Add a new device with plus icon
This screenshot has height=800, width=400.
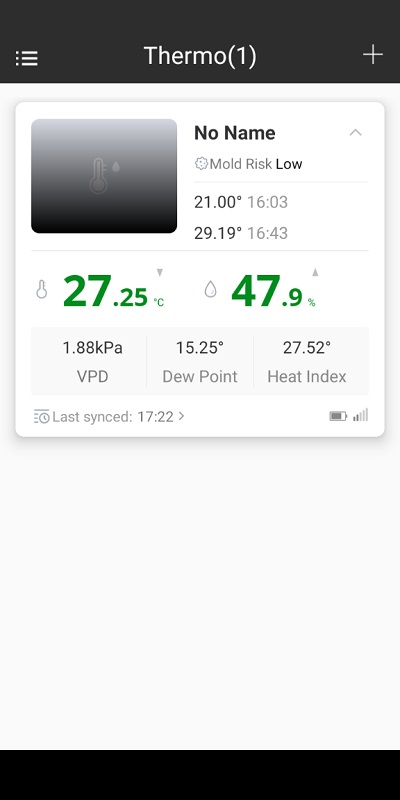(372, 55)
